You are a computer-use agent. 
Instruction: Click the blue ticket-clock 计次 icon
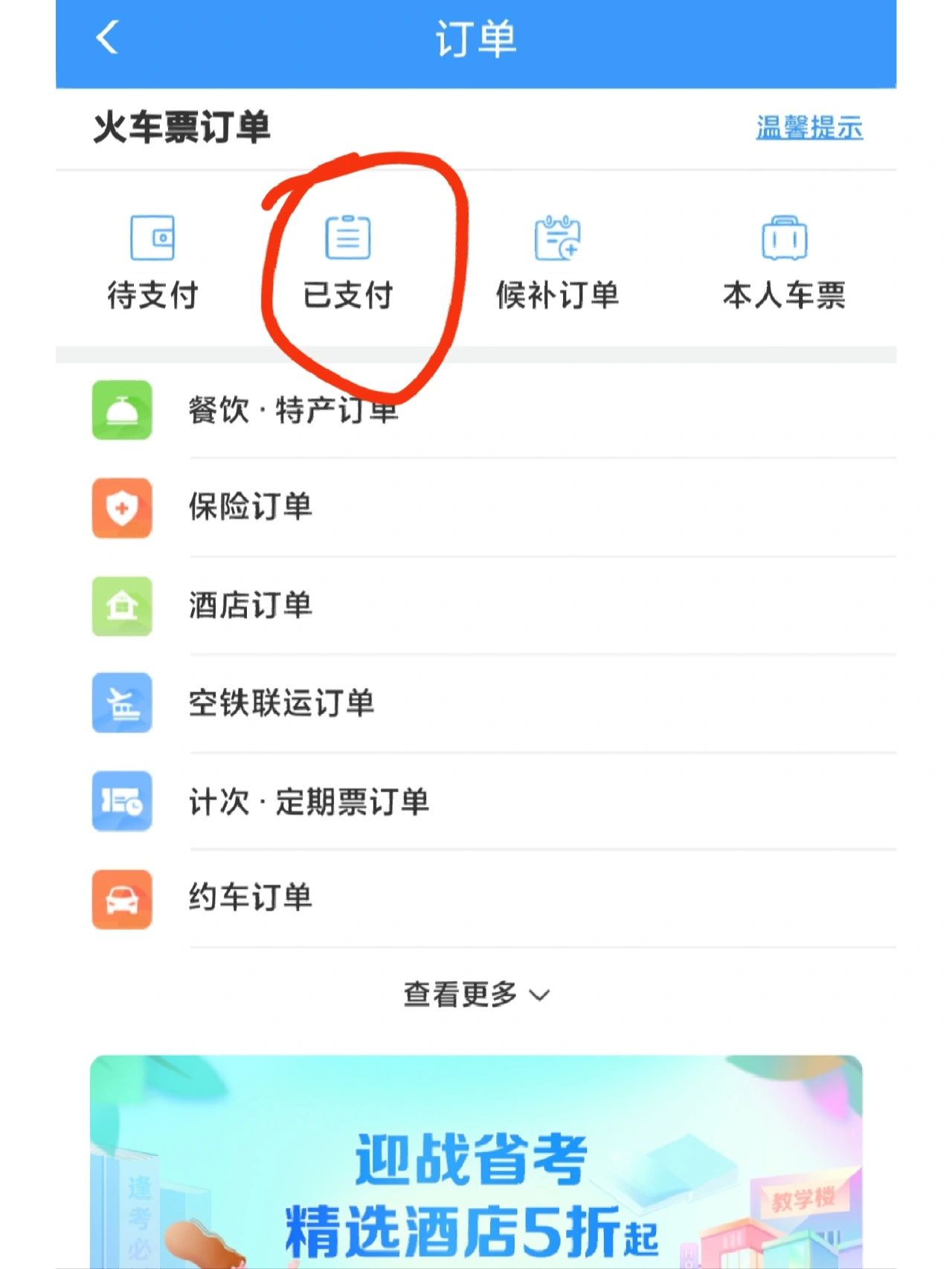pyautogui.click(x=121, y=800)
